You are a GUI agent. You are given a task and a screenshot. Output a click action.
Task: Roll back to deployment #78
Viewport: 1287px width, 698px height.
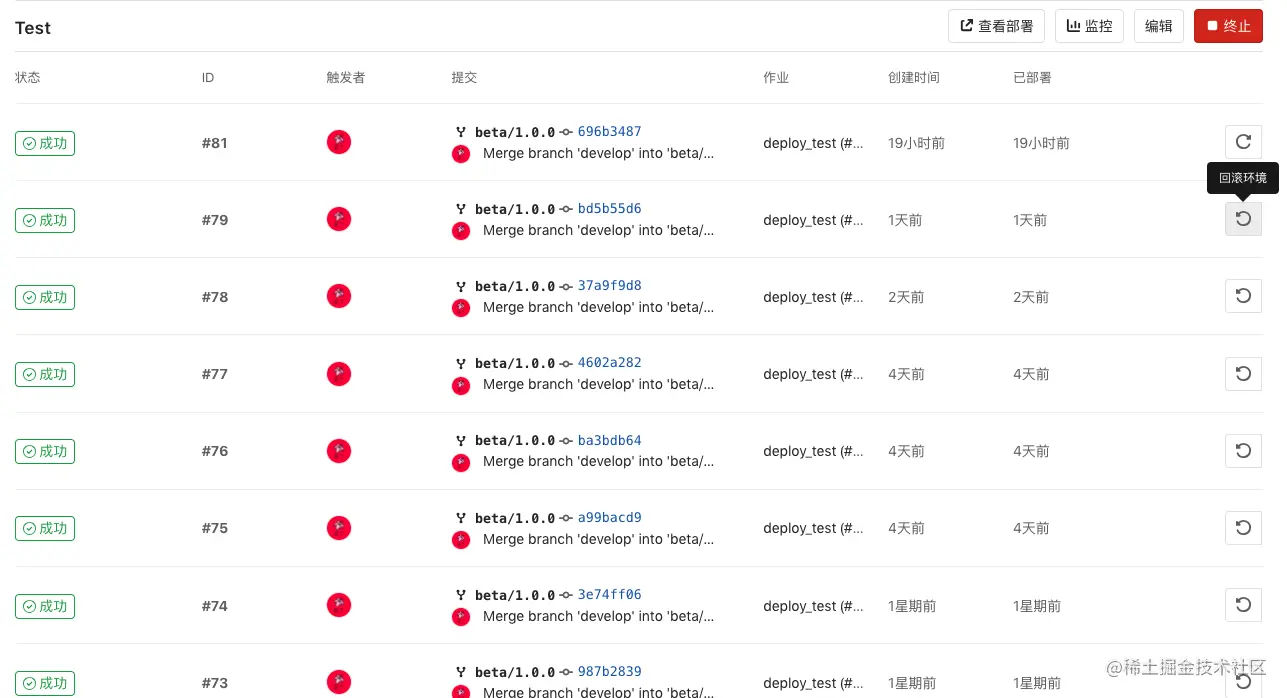coord(1243,296)
